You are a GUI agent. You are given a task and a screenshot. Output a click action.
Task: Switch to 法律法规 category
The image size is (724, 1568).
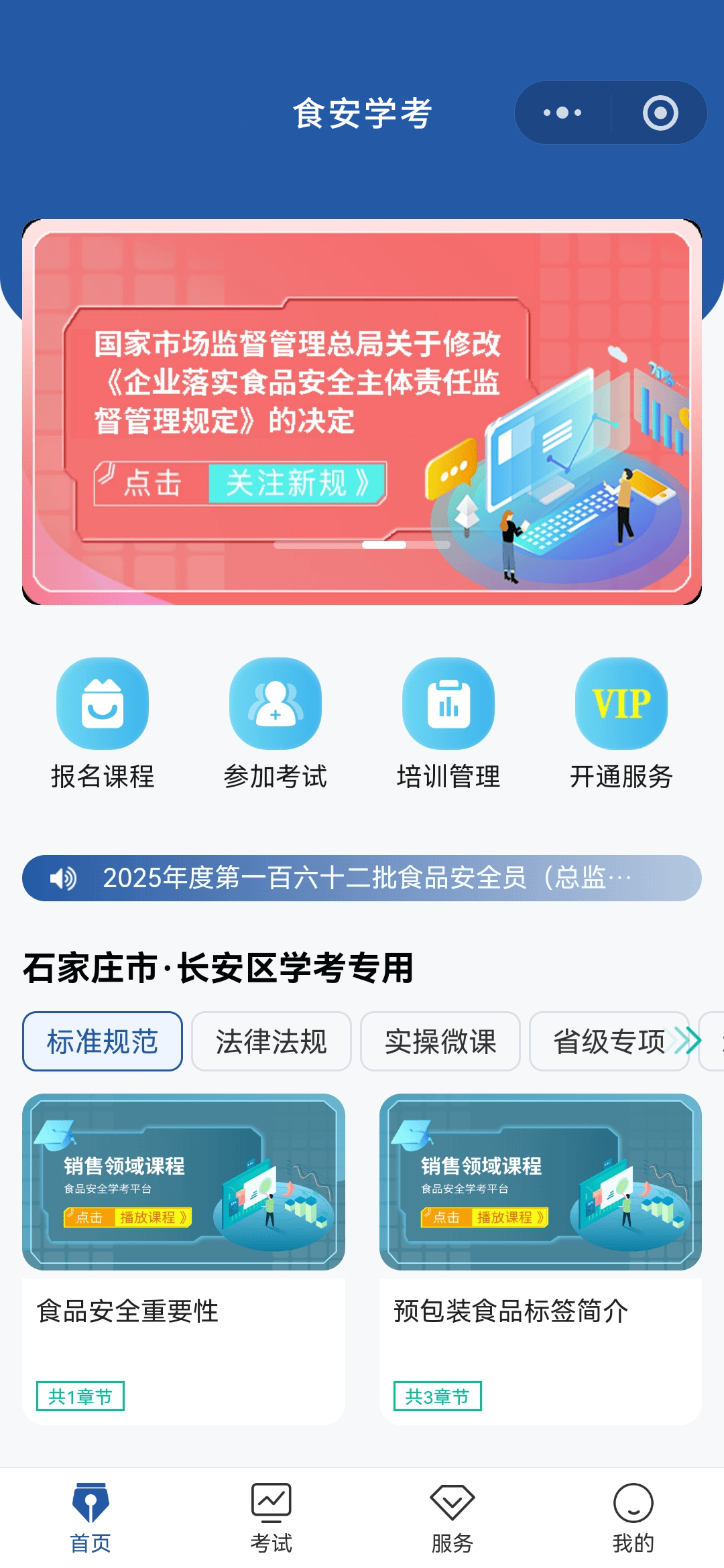point(271,1041)
